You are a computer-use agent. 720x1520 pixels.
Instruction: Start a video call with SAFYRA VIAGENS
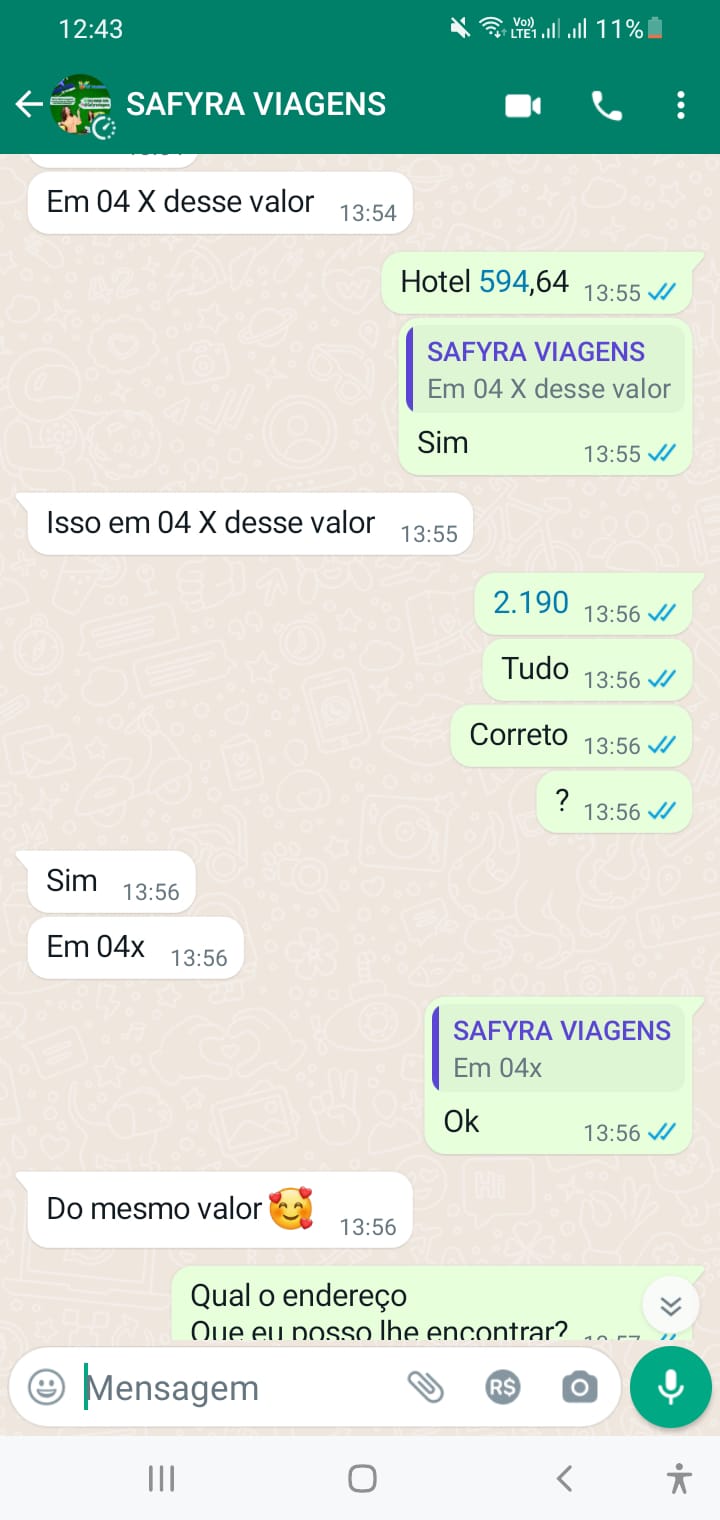coord(523,105)
